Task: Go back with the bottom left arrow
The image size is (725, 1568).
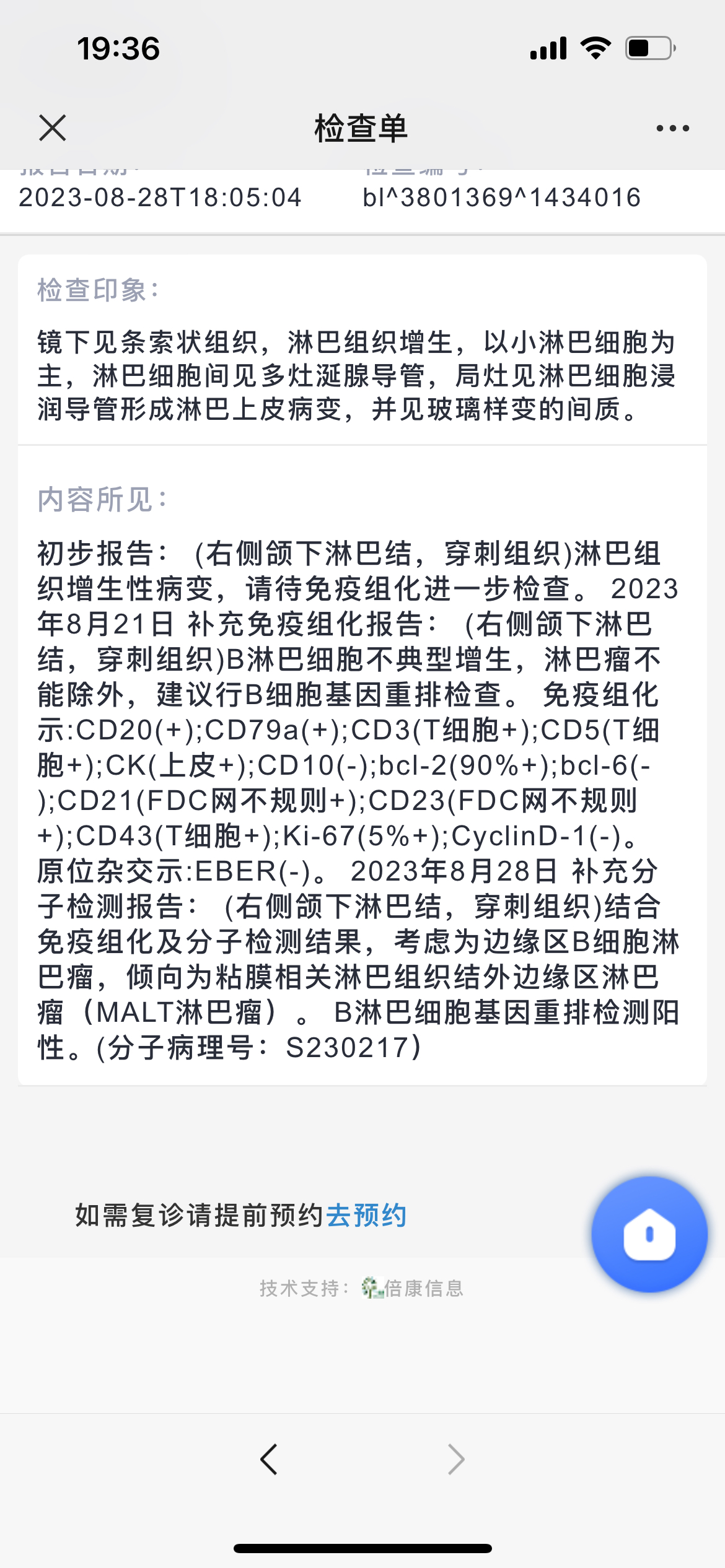Action: coord(269,1460)
